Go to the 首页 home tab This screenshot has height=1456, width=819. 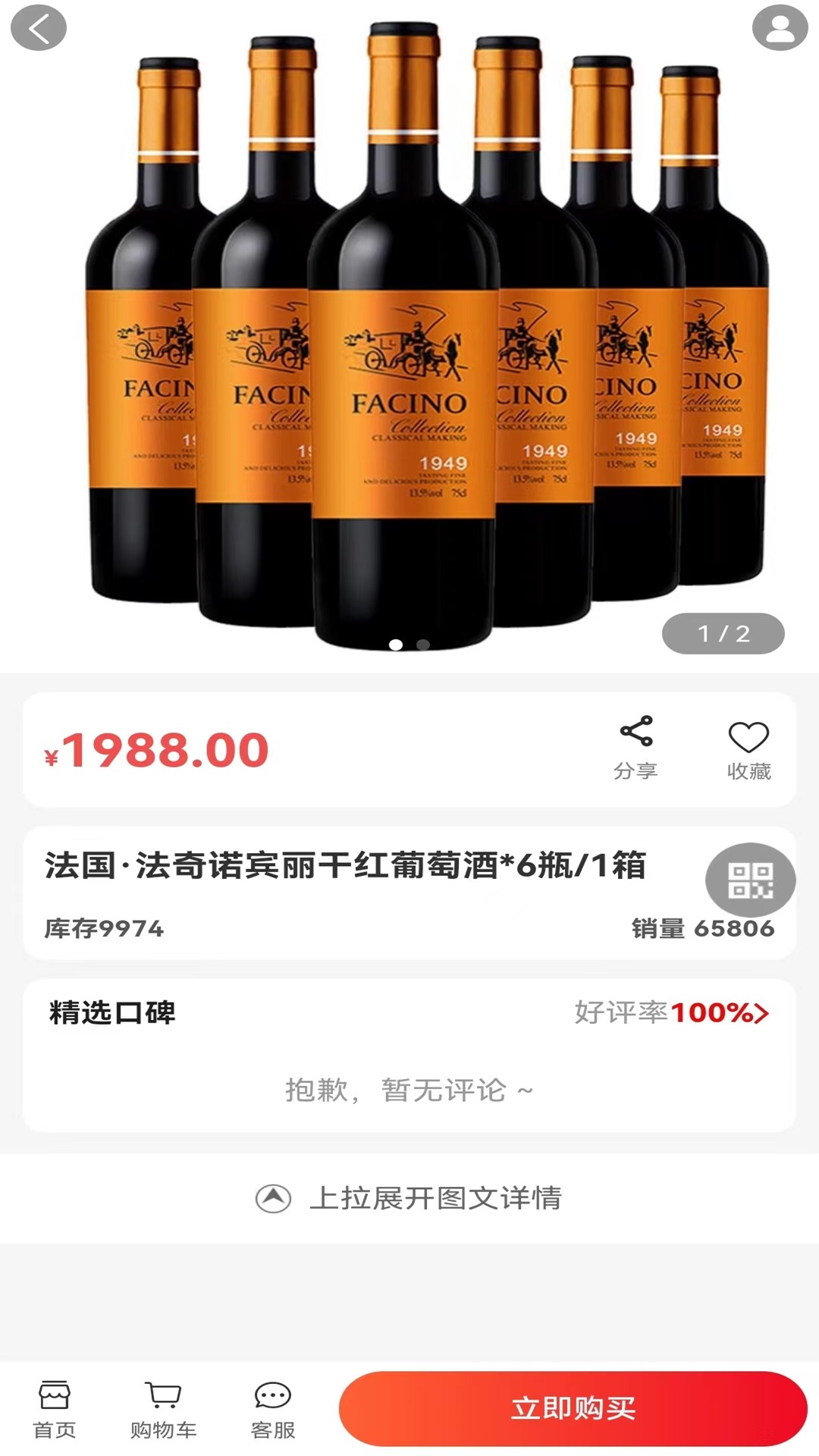click(x=55, y=1409)
